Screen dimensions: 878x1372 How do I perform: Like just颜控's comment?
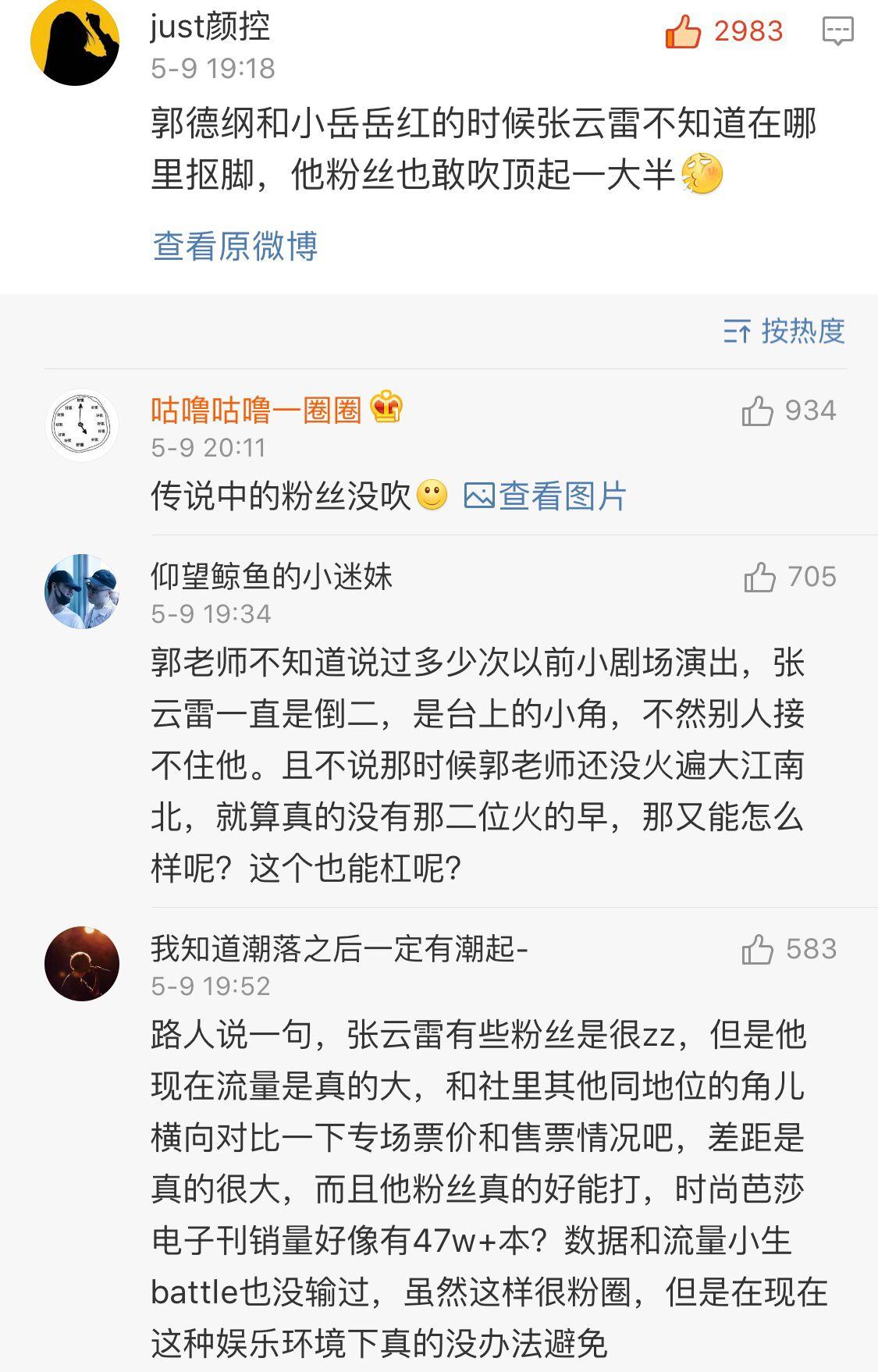[683, 32]
